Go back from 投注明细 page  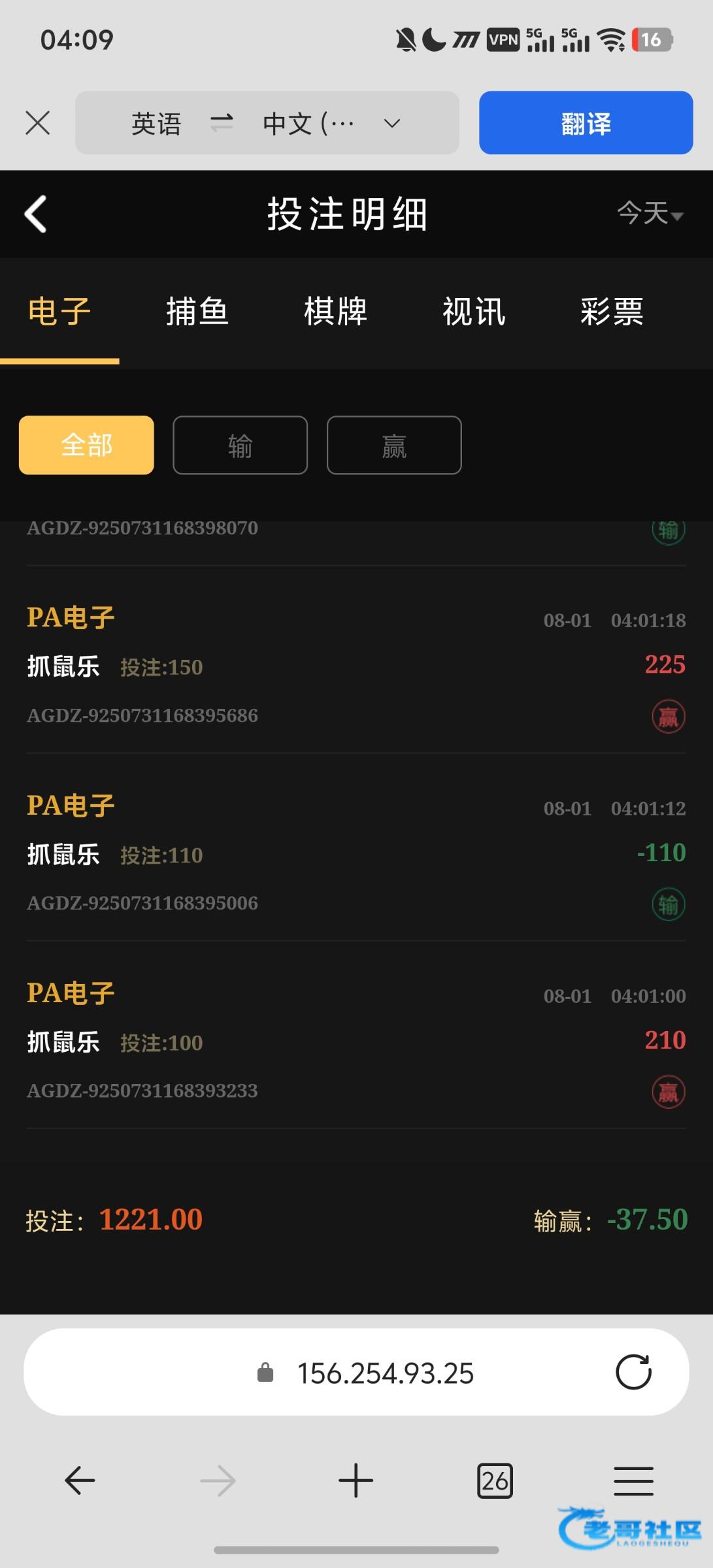click(36, 214)
